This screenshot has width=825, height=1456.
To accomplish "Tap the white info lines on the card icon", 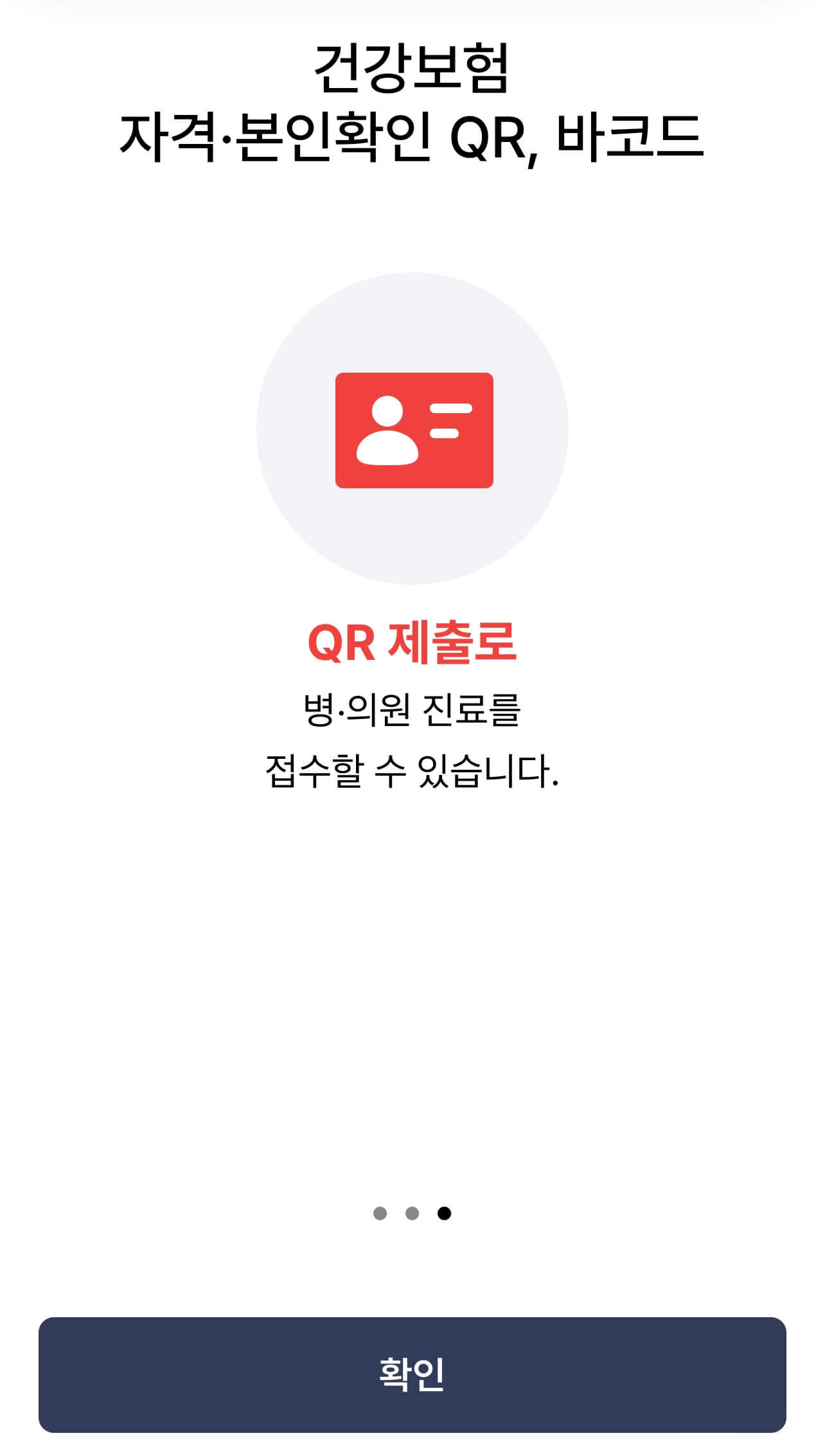I will click(452, 421).
